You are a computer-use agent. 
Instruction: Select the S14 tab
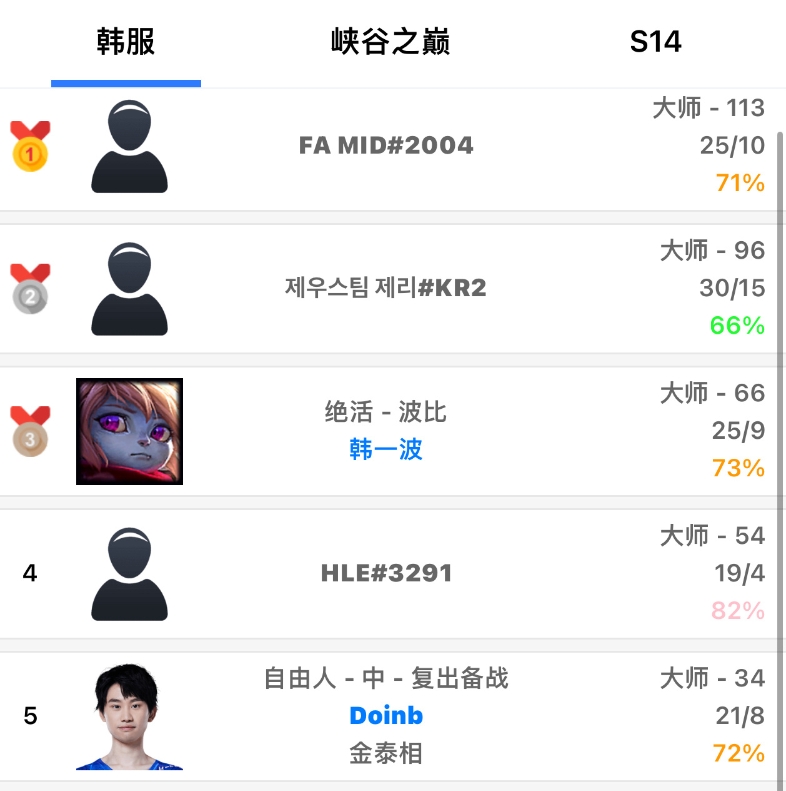(655, 42)
